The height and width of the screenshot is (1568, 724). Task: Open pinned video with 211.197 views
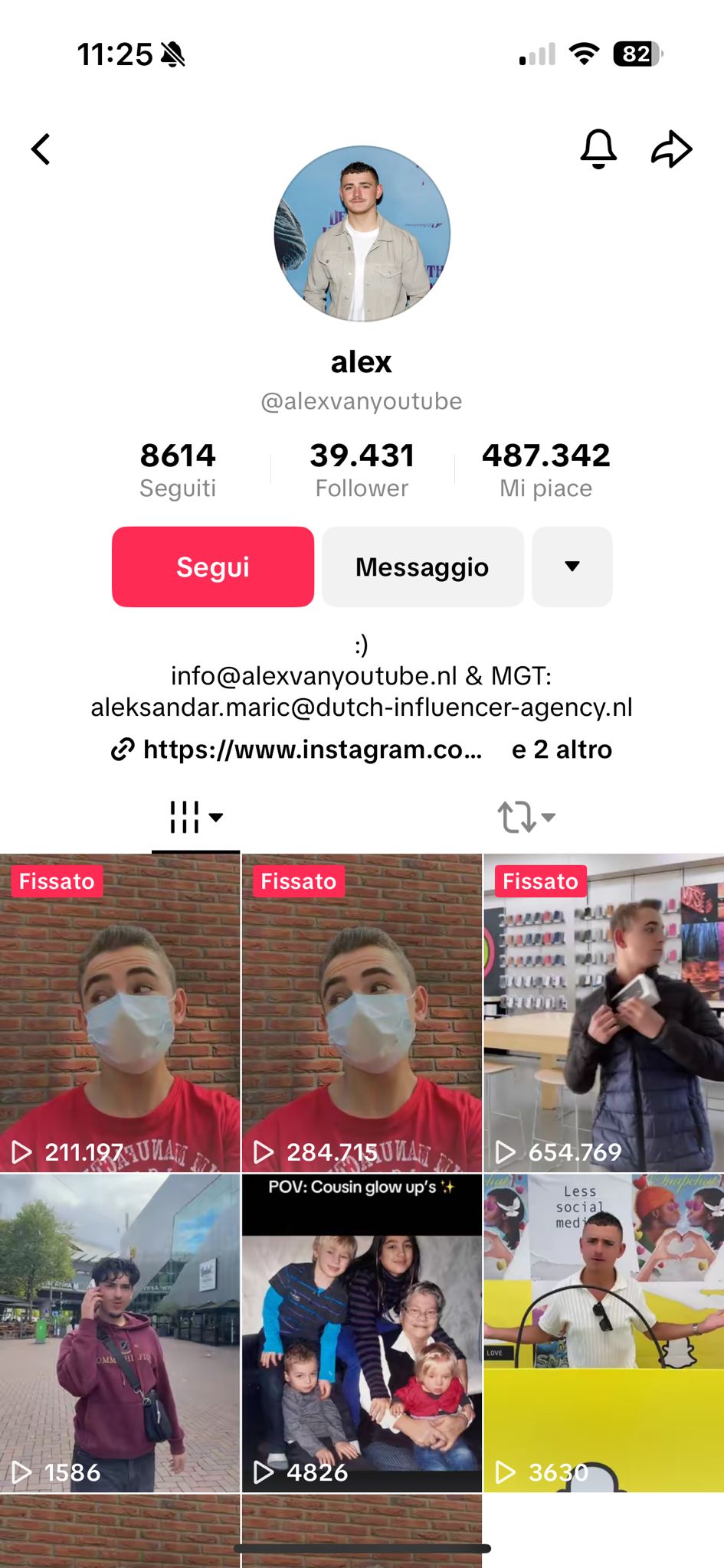(x=120, y=1013)
